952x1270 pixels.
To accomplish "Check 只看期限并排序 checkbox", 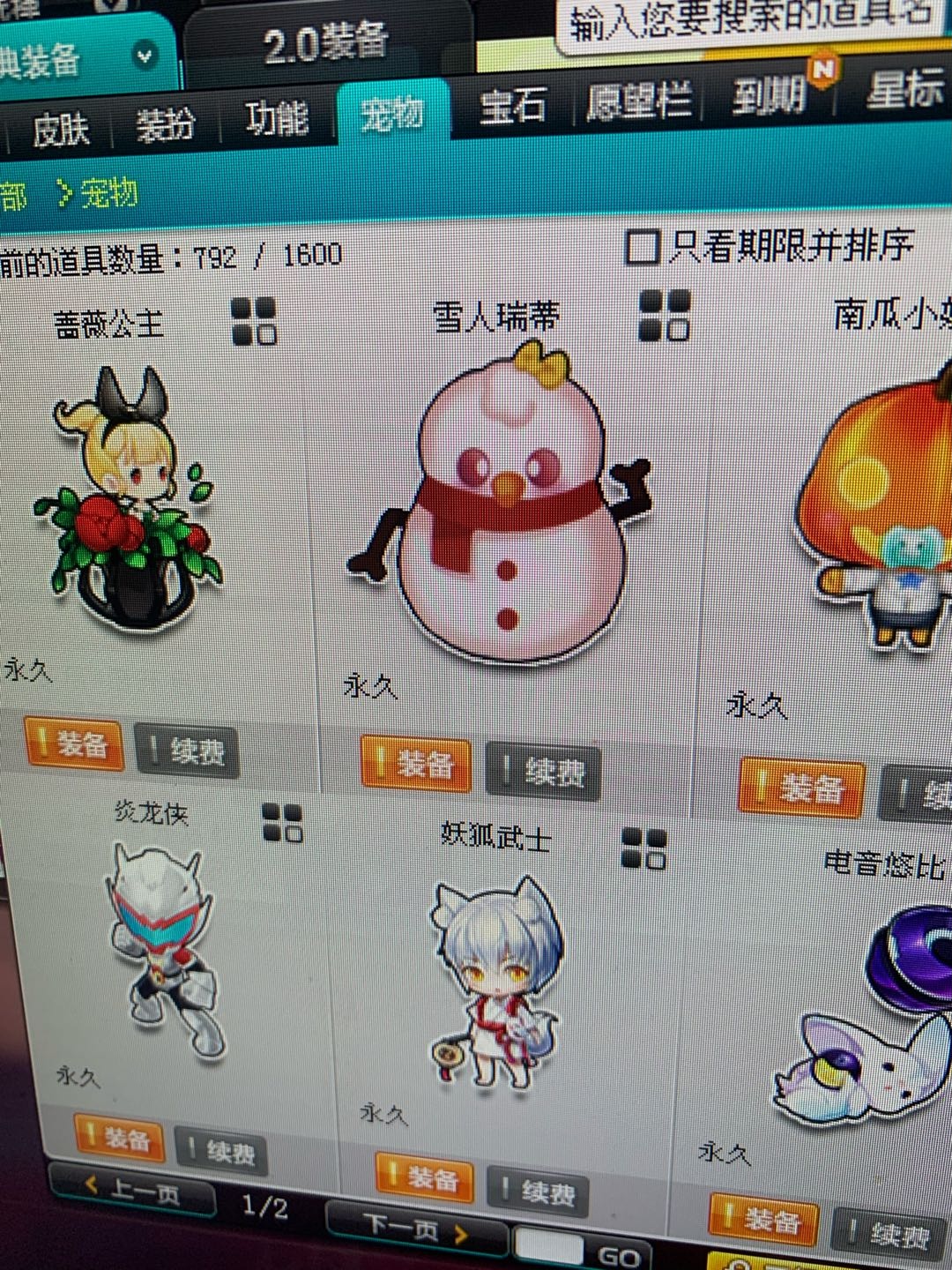I will [642, 247].
